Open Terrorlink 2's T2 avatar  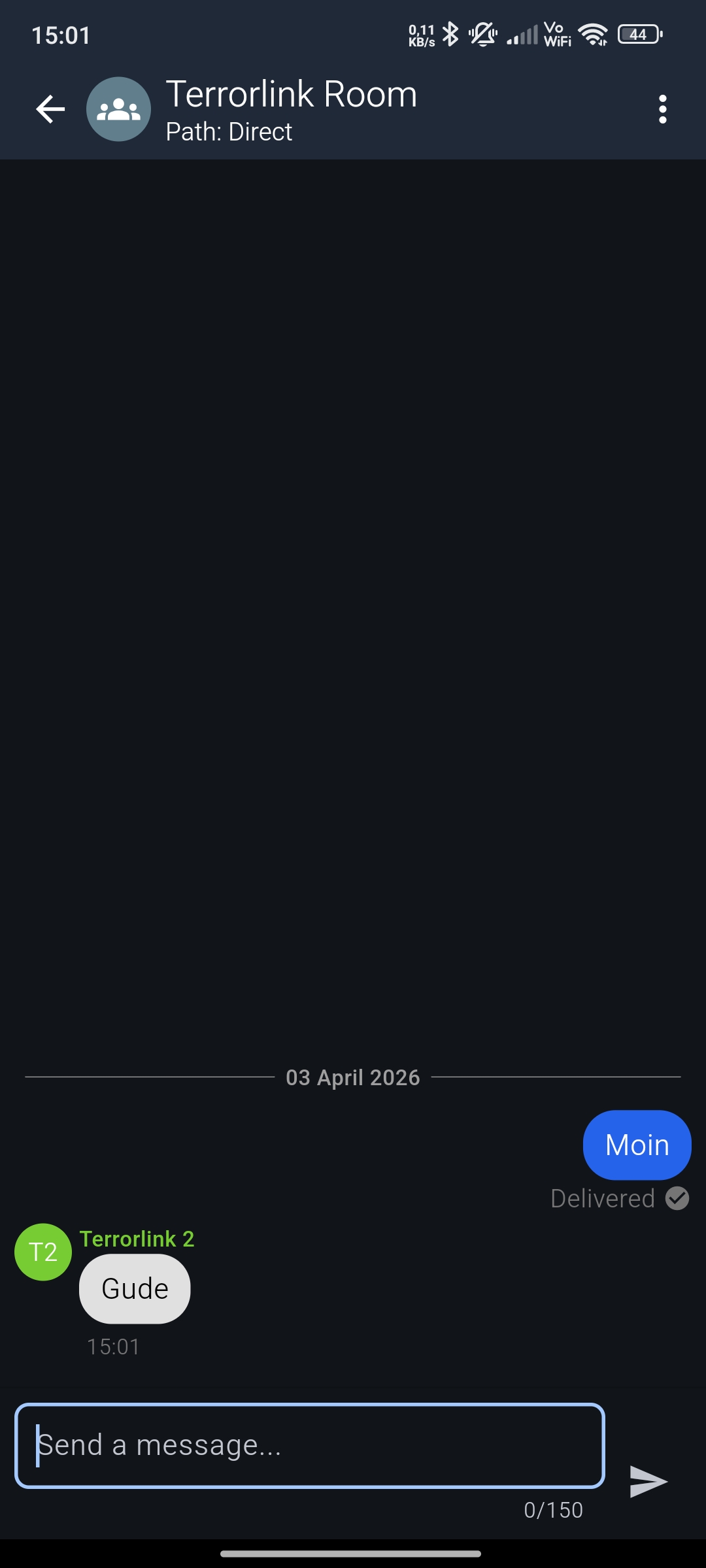pyautogui.click(x=43, y=1252)
